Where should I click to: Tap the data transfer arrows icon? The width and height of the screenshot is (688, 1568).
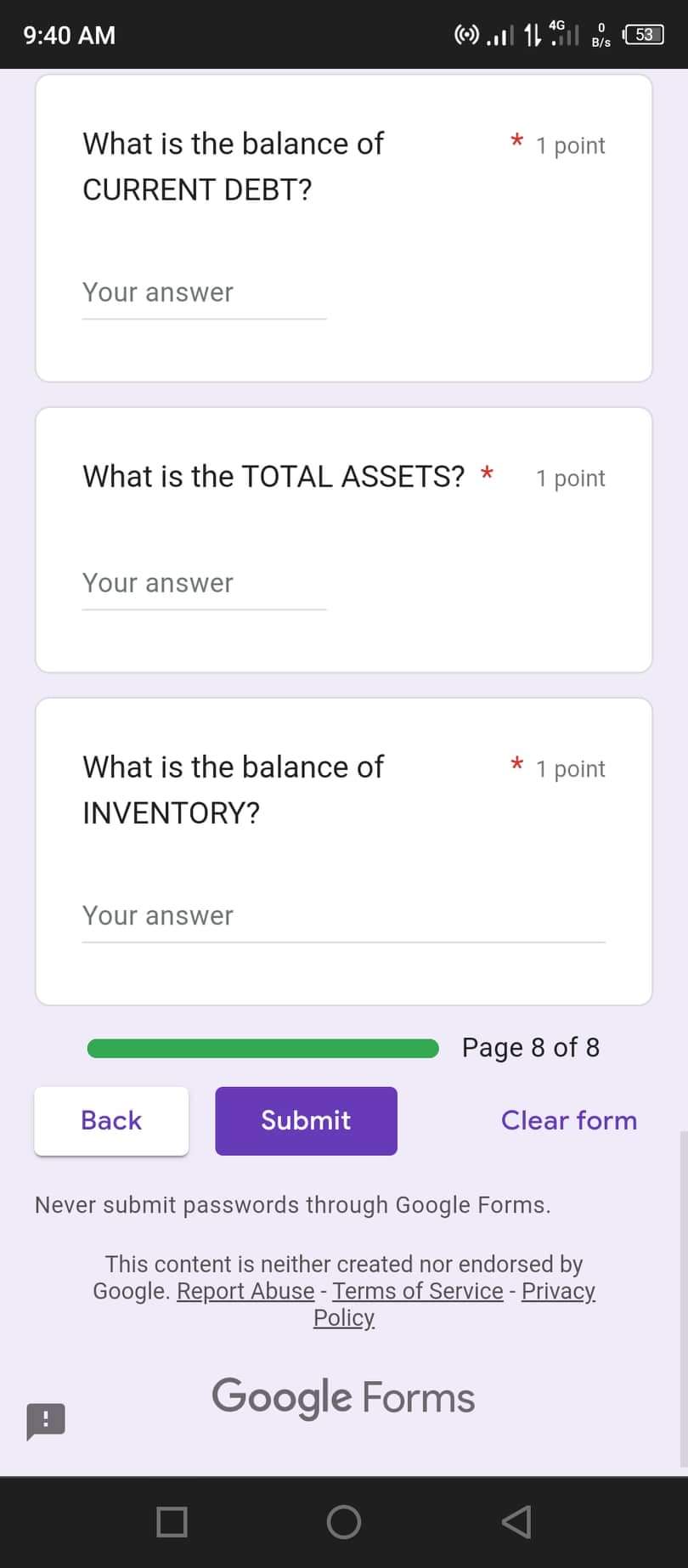[x=531, y=34]
